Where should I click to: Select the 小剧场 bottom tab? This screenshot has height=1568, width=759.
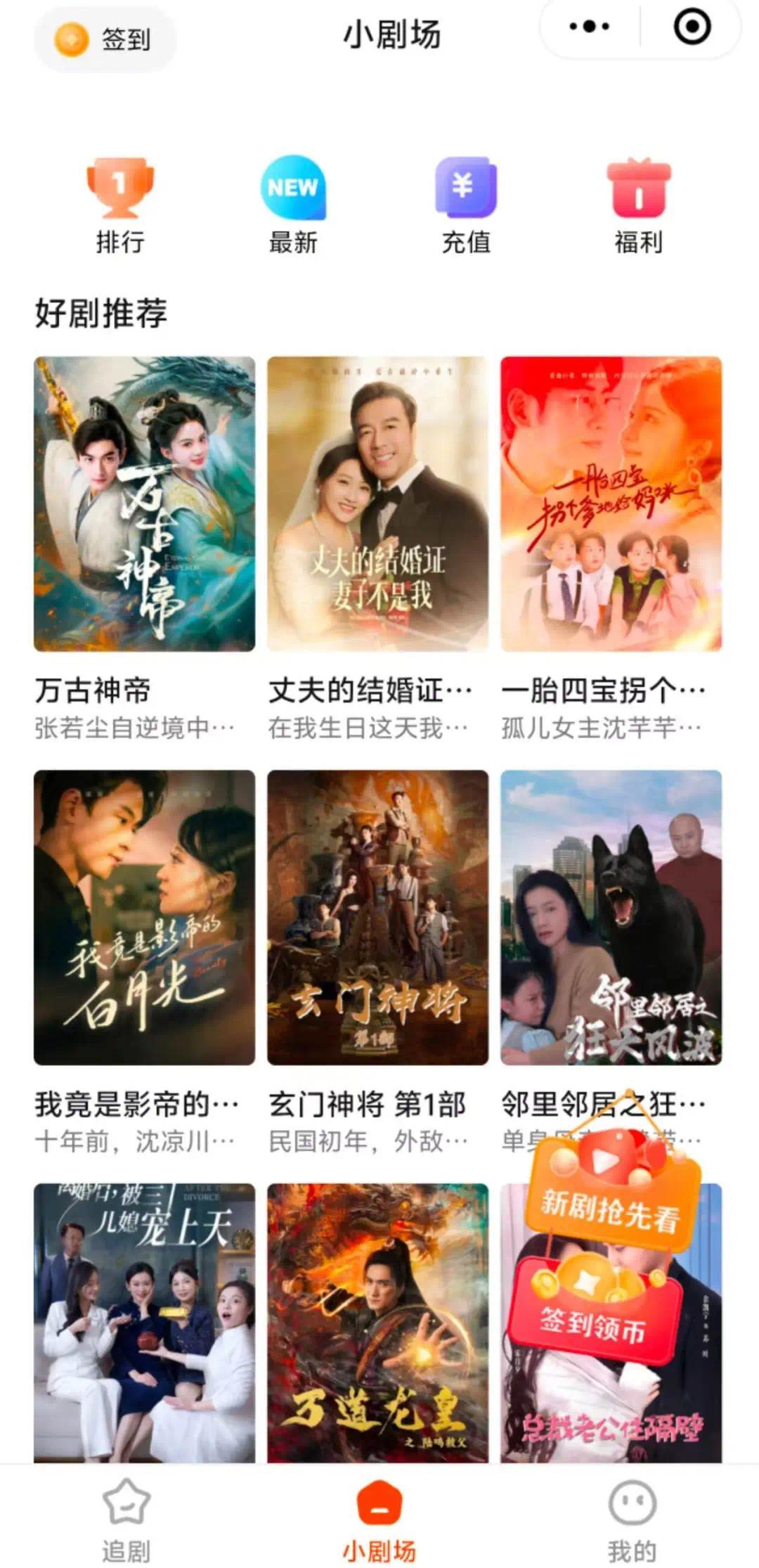(x=379, y=1519)
